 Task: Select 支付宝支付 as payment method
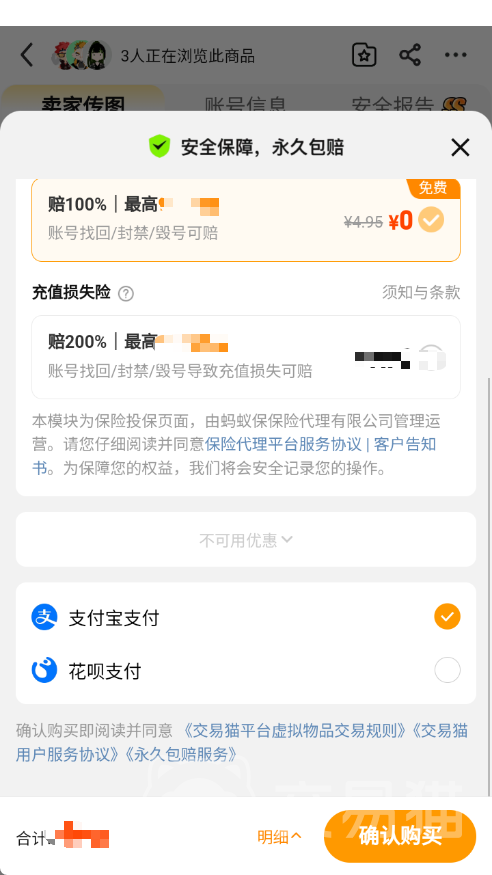click(x=246, y=617)
